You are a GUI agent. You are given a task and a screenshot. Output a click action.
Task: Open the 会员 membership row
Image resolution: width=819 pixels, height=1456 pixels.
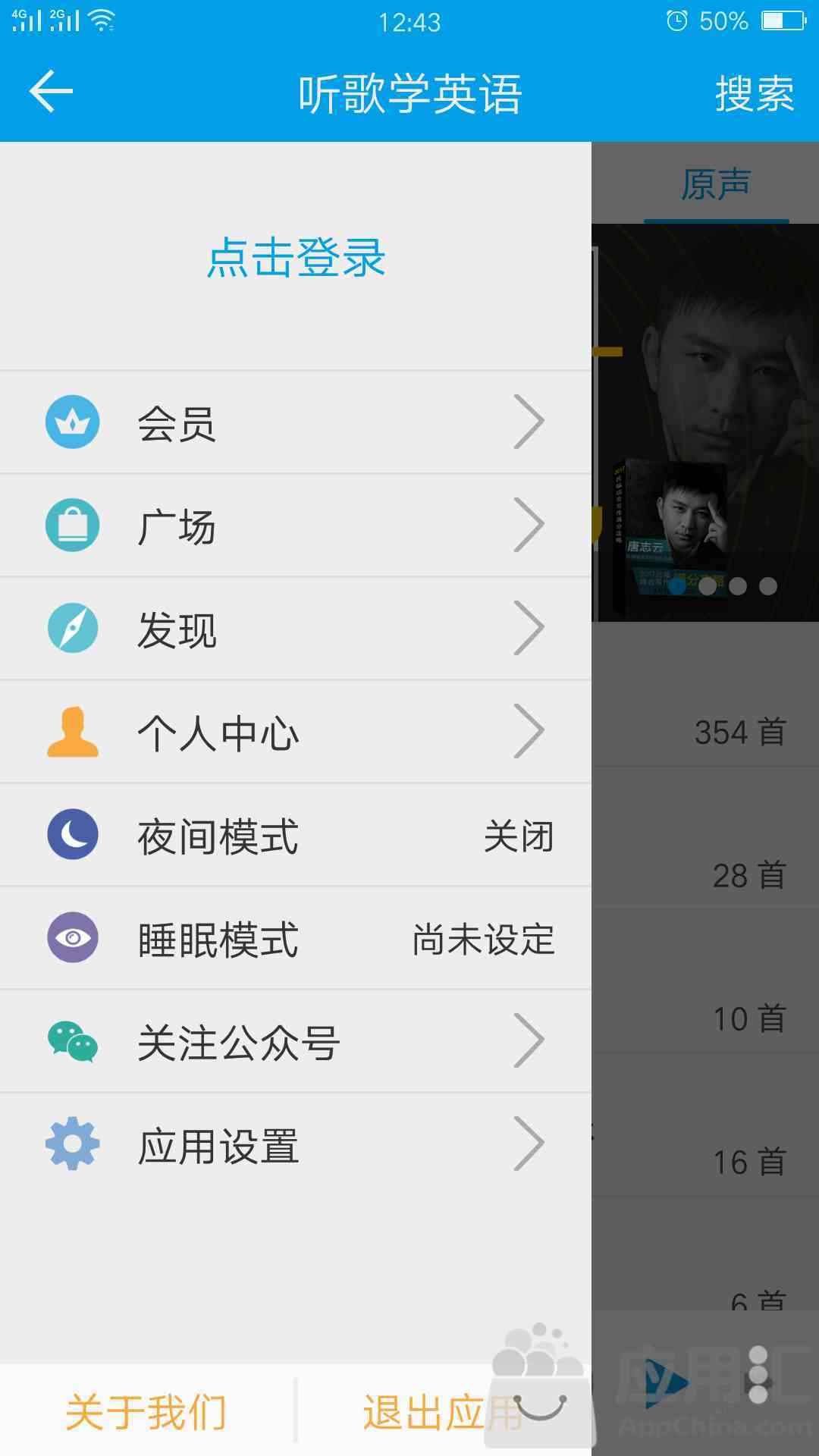pyautogui.click(x=296, y=422)
